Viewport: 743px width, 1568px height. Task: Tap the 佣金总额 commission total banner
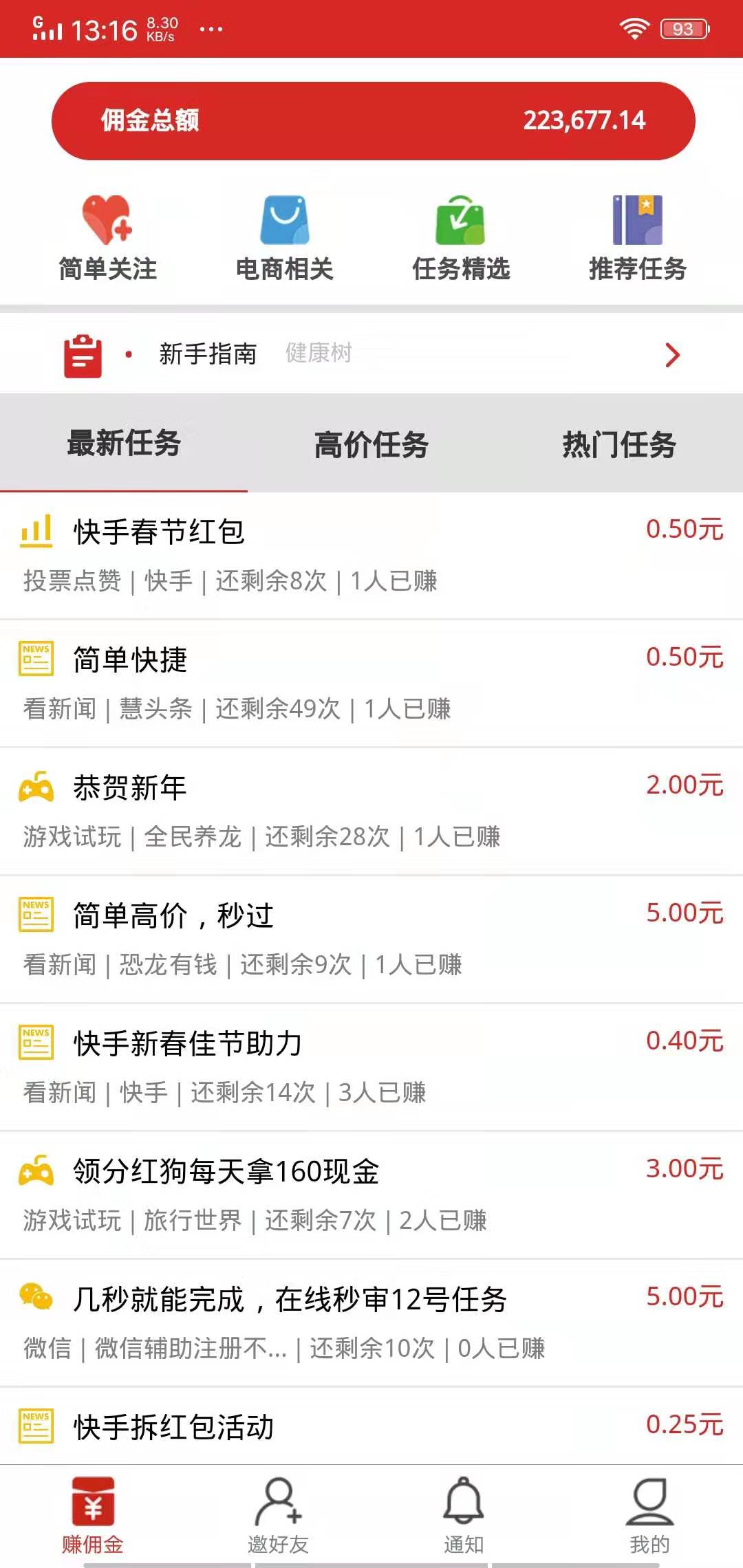click(x=373, y=121)
